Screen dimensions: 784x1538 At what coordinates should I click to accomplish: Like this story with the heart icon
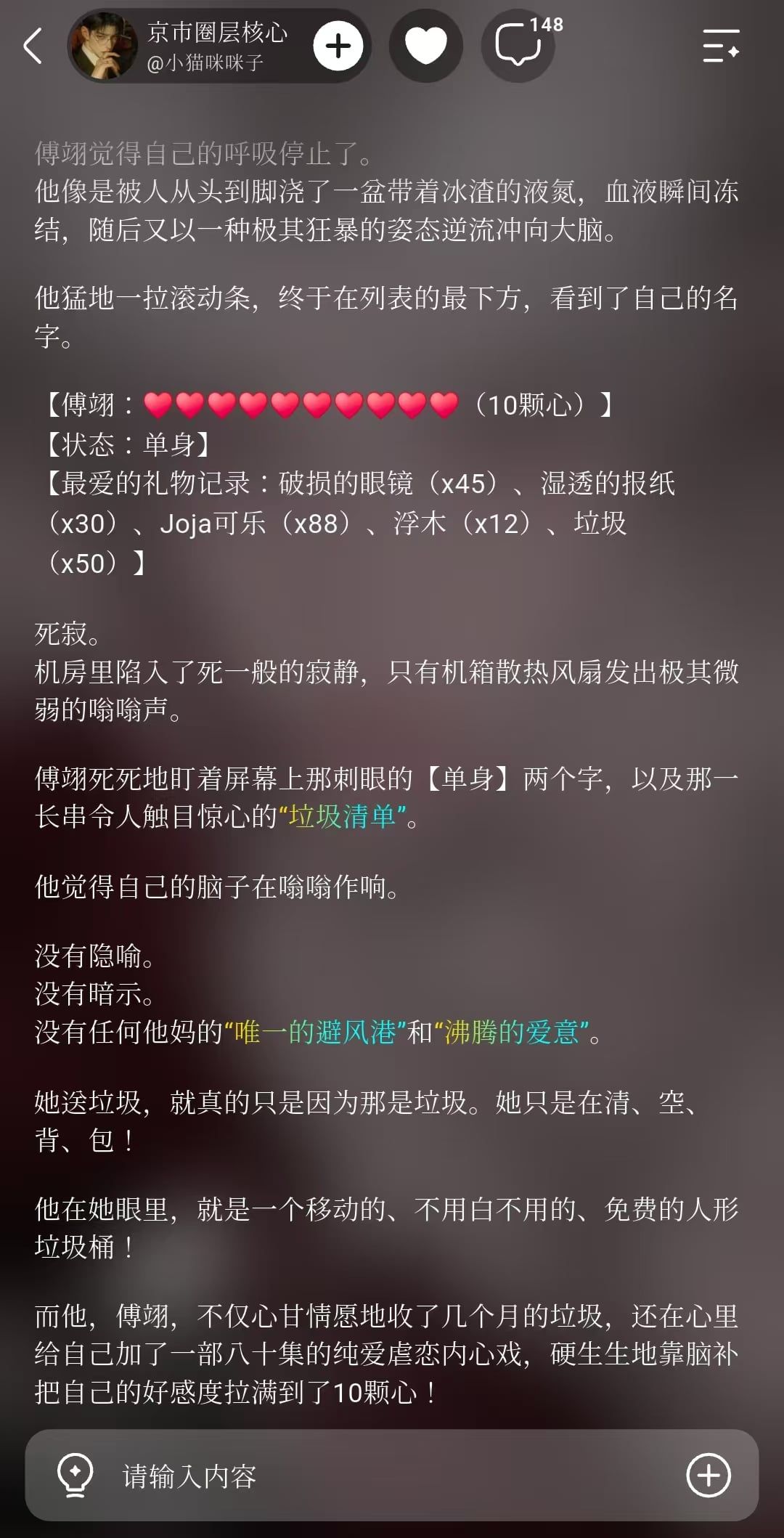pos(425,46)
